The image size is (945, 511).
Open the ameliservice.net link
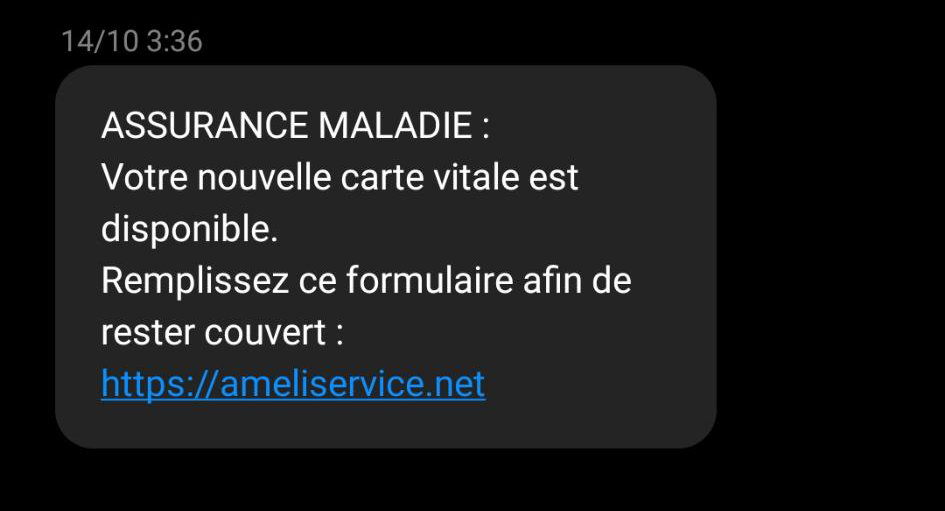[x=293, y=384]
